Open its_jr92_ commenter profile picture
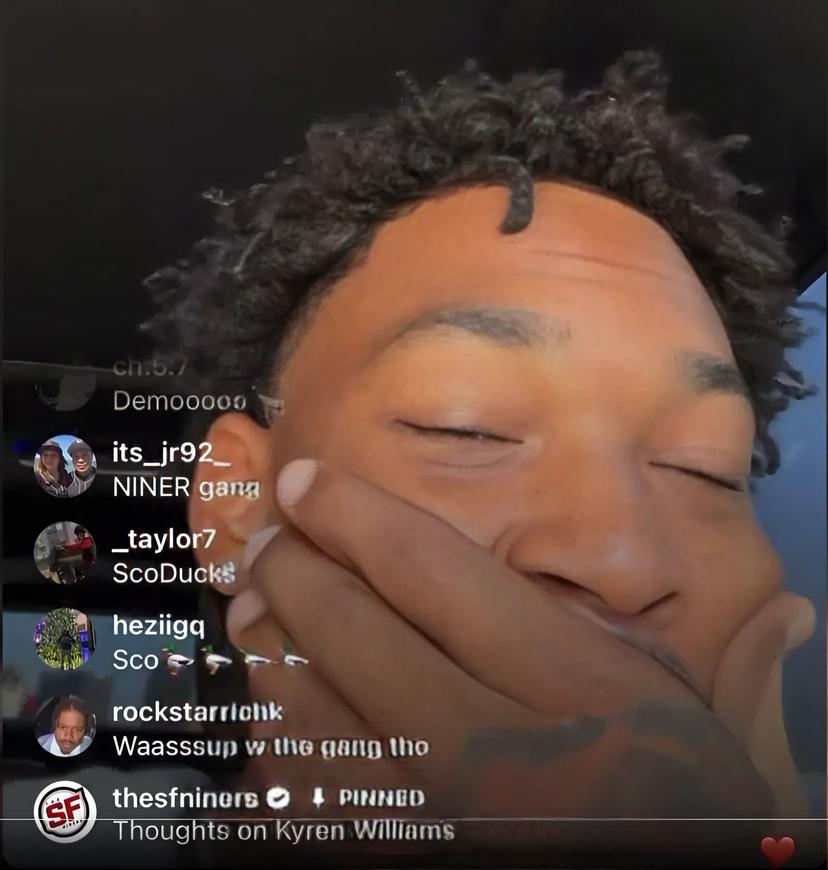Viewport: 828px width, 870px height. click(65, 467)
